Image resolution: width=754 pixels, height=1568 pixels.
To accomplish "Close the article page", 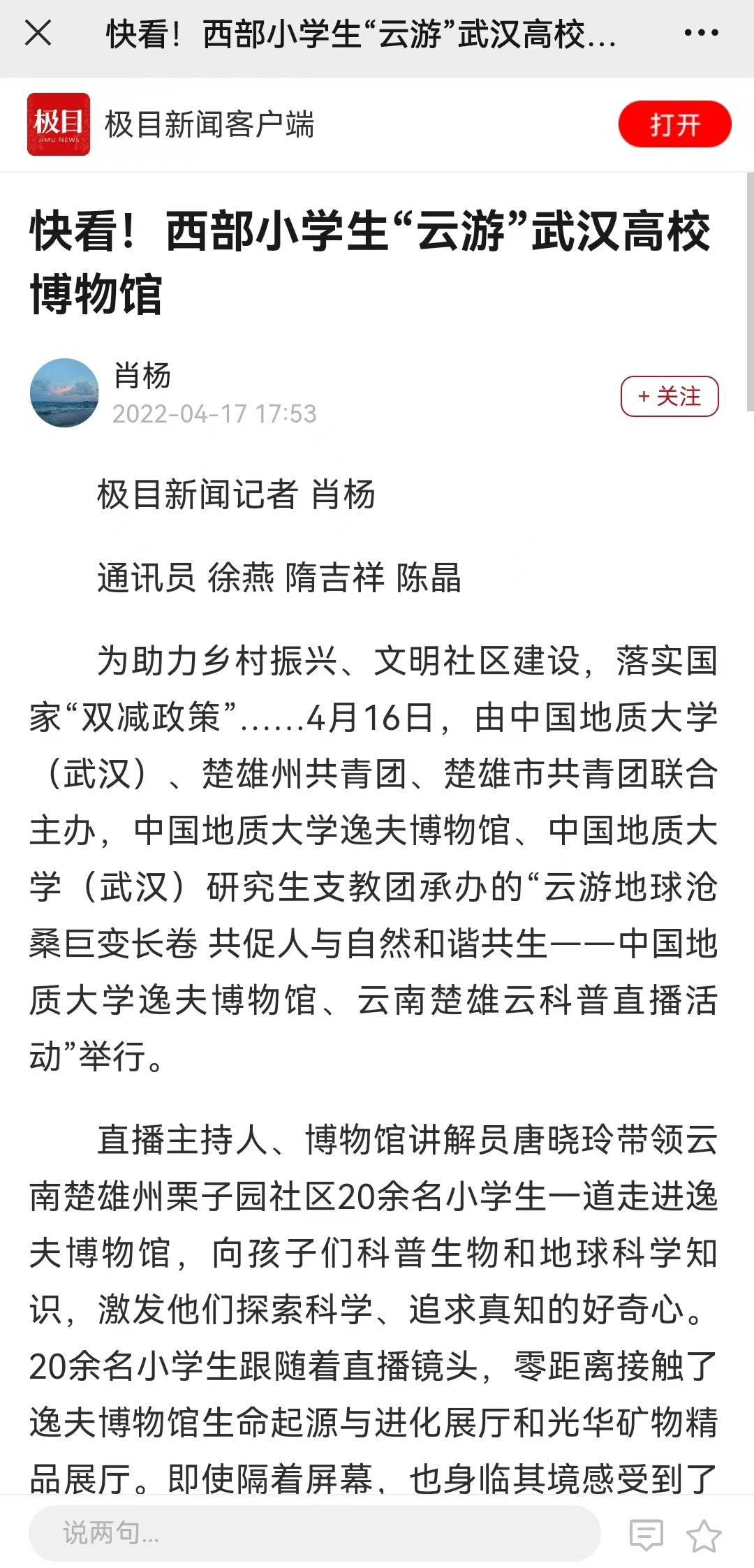I will point(38,33).
